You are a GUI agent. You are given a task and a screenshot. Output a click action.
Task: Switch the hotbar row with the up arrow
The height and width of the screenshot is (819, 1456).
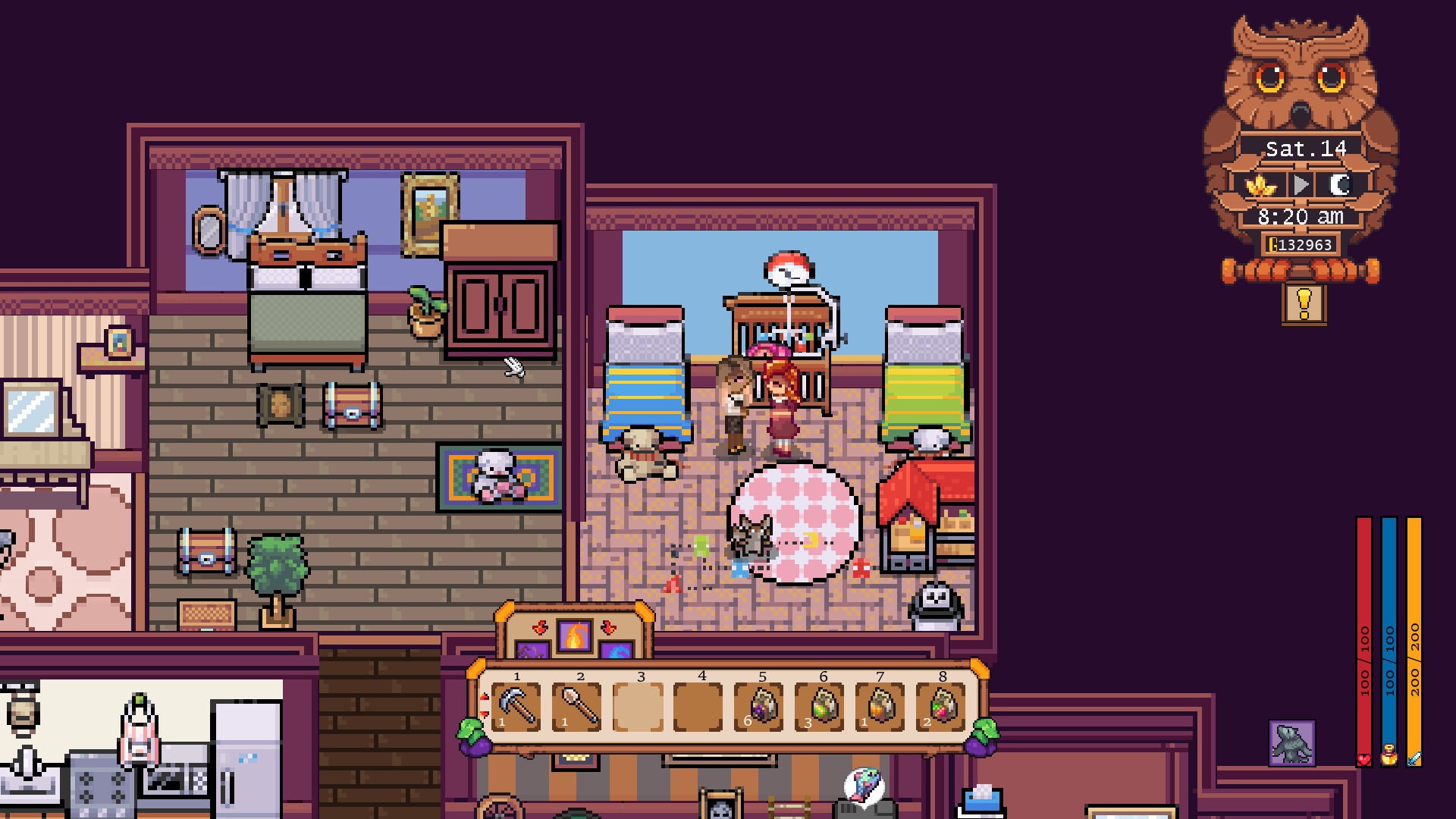pos(485,696)
